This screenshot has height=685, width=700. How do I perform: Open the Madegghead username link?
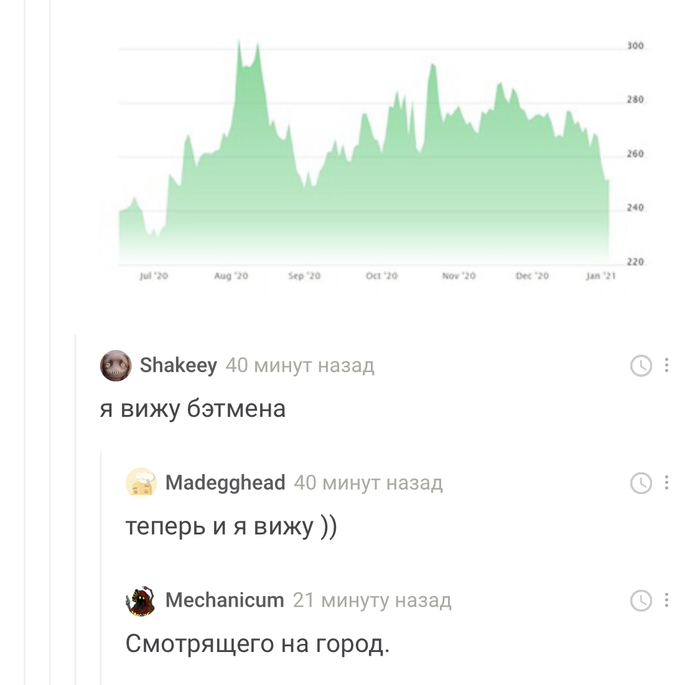click(225, 483)
